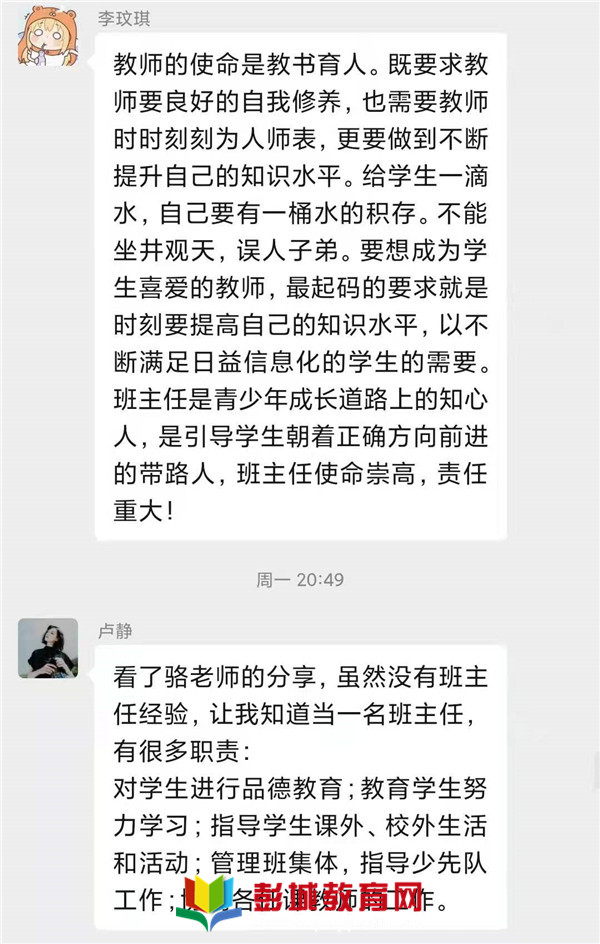Open 卢静's profile avatar
The height and width of the screenshot is (944, 600).
click(47, 647)
